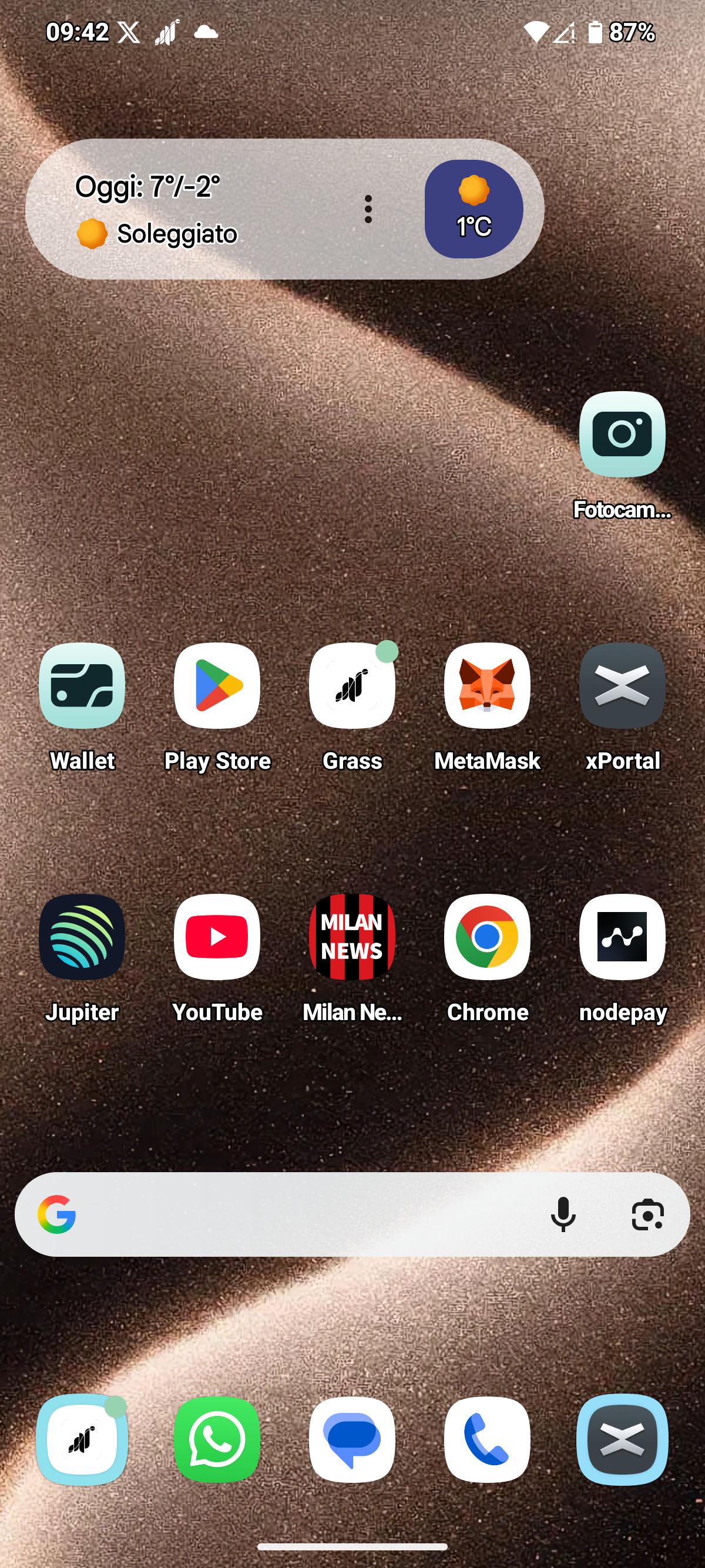Launch Play Store
The image size is (705, 1568).
[x=217, y=685]
